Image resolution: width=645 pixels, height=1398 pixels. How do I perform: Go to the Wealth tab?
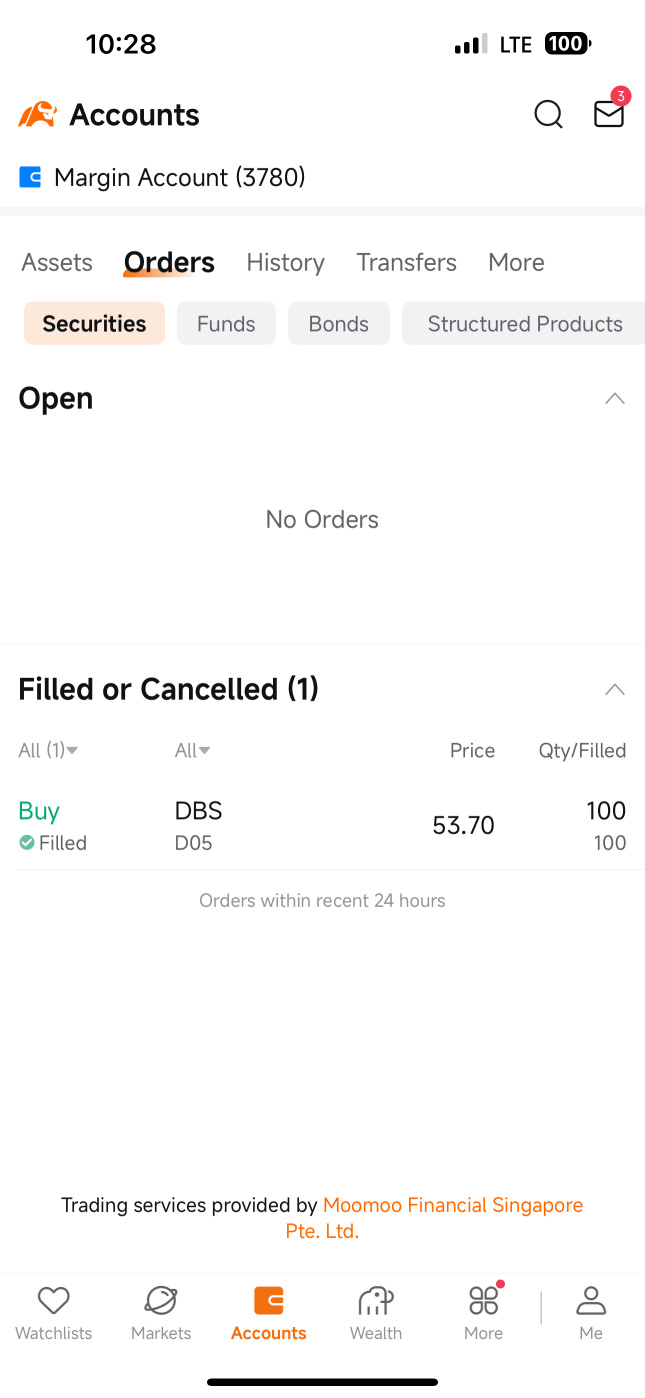pos(376,1314)
